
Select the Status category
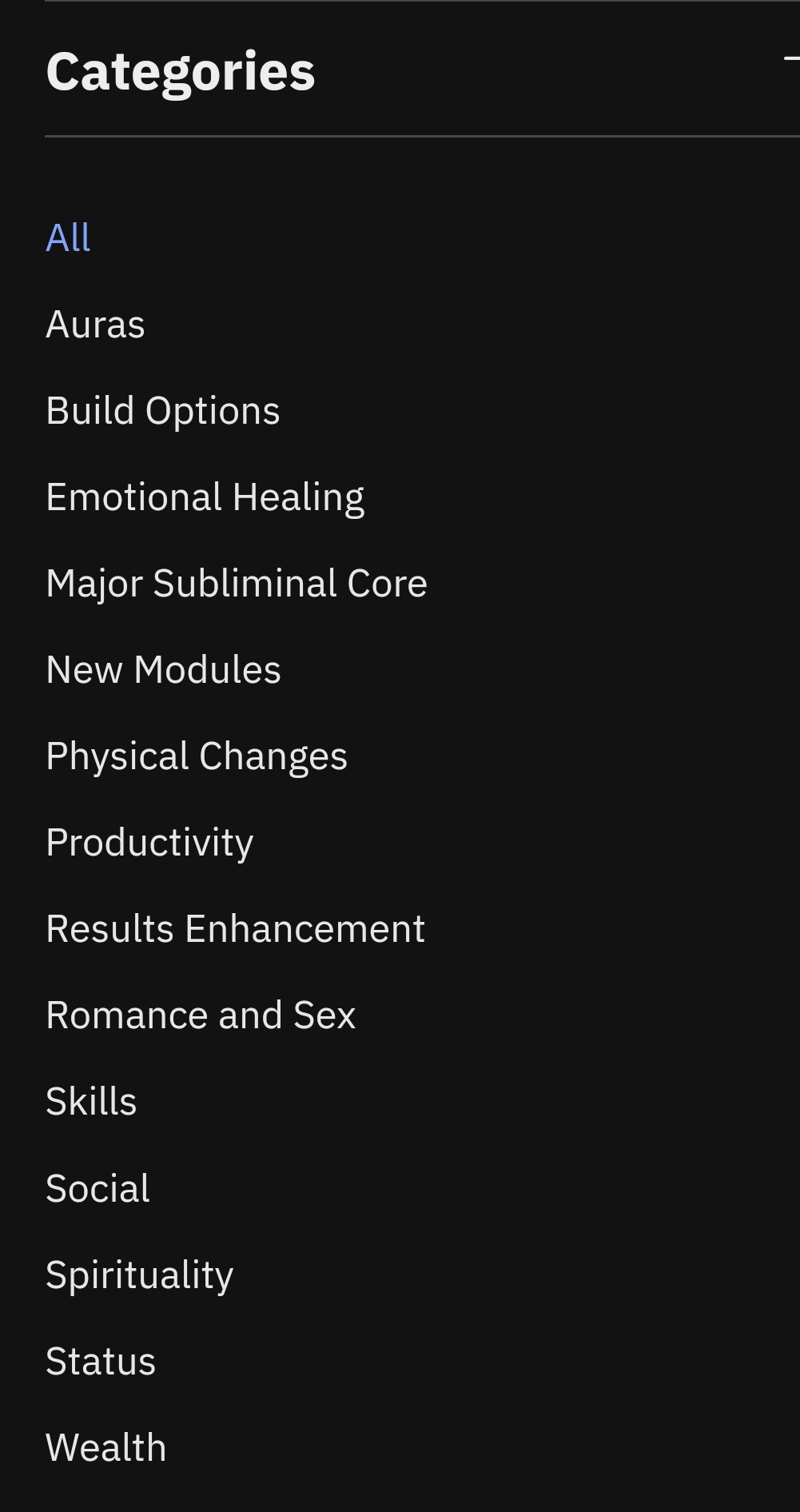[101, 1361]
